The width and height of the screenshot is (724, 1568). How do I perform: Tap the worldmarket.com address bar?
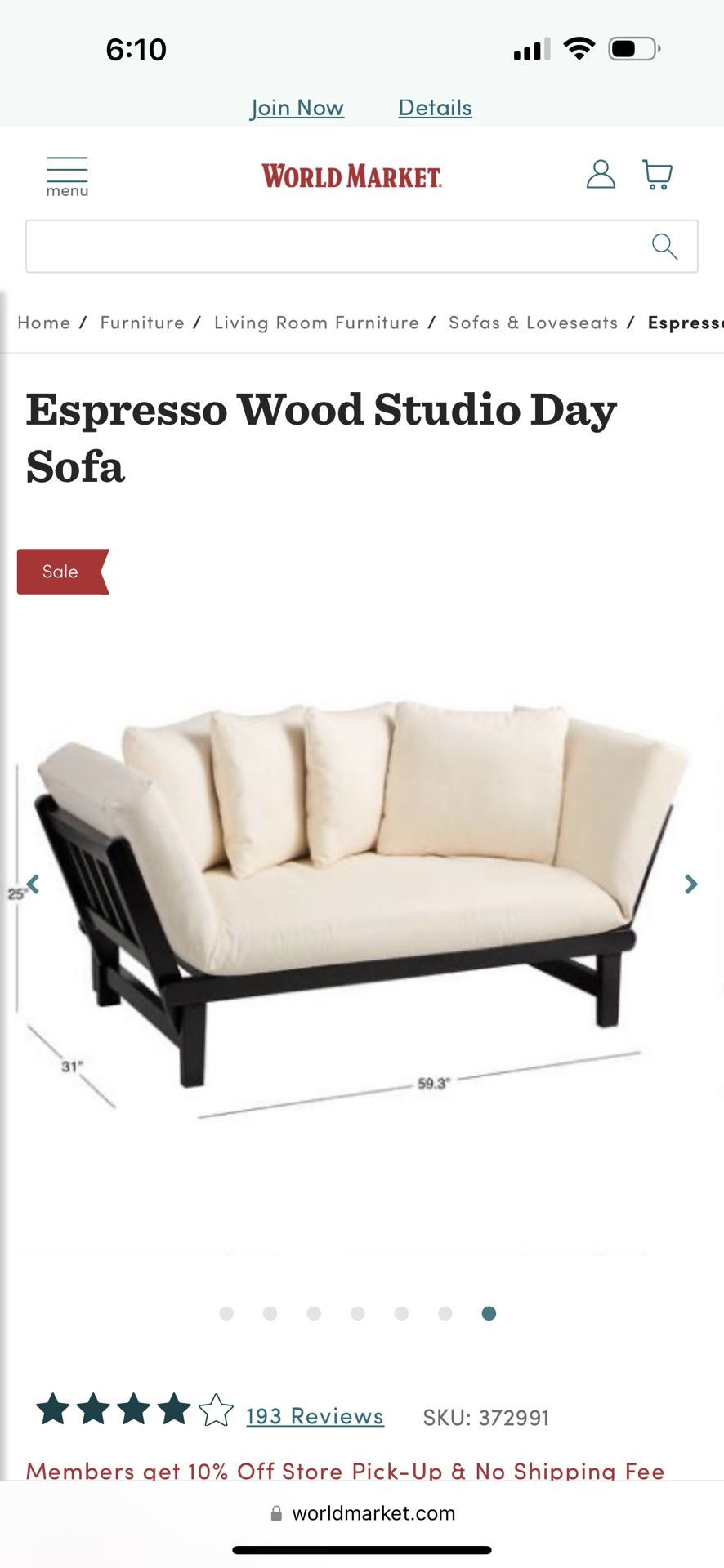tap(362, 1513)
